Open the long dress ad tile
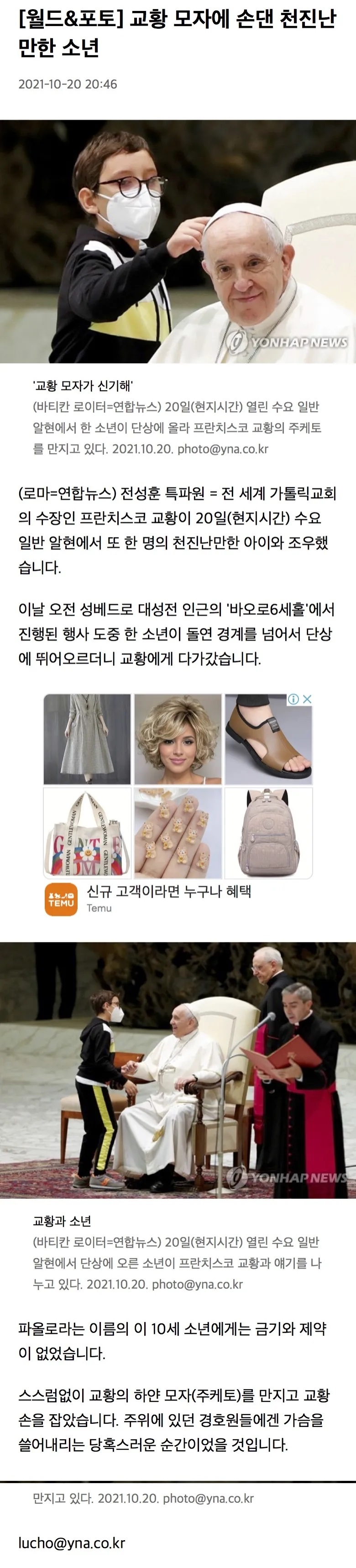The image size is (356, 1568). coord(87,739)
